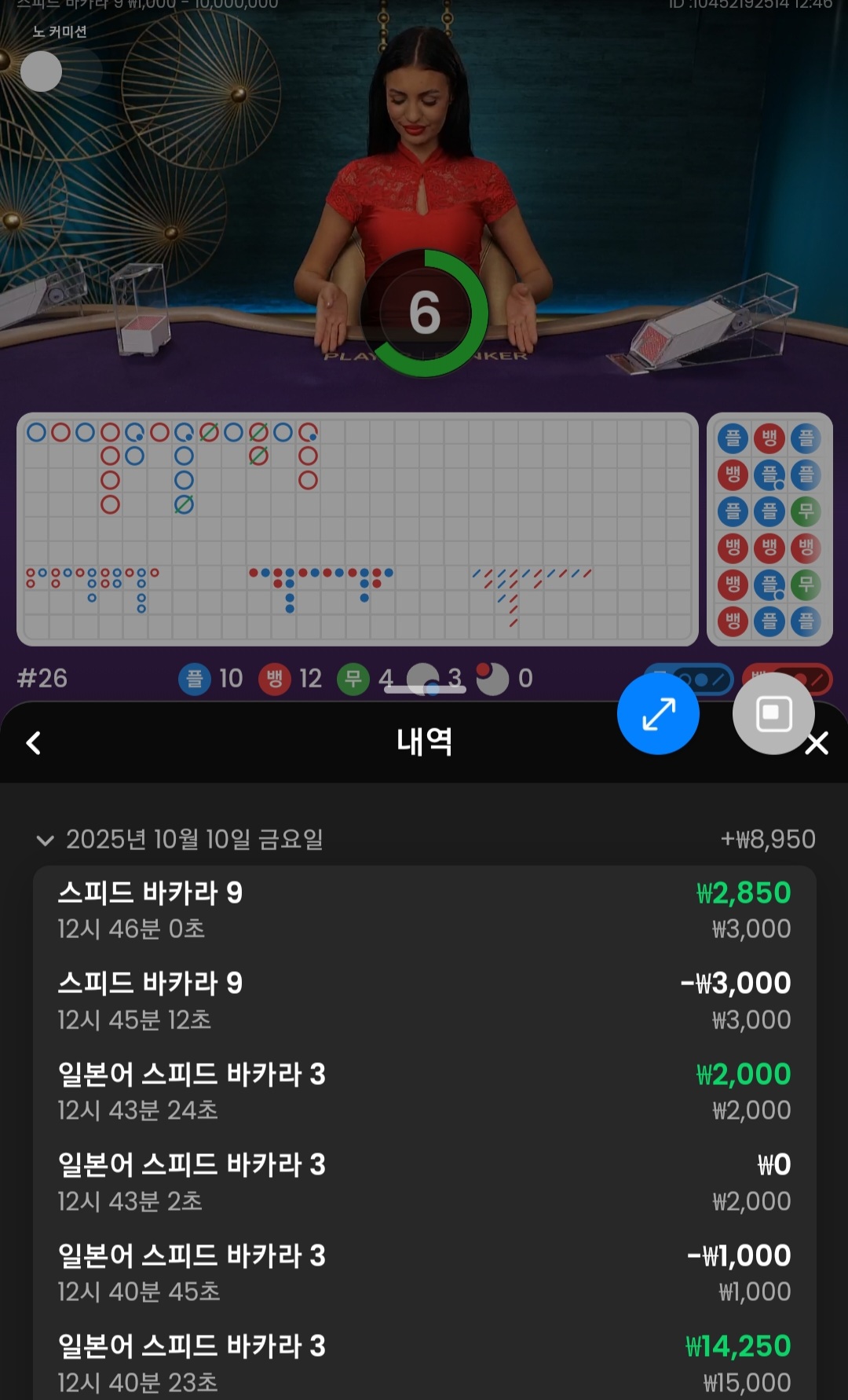View 일본어 스피드 바카라 3 entry at 12시 43분 2초

pos(424,1182)
